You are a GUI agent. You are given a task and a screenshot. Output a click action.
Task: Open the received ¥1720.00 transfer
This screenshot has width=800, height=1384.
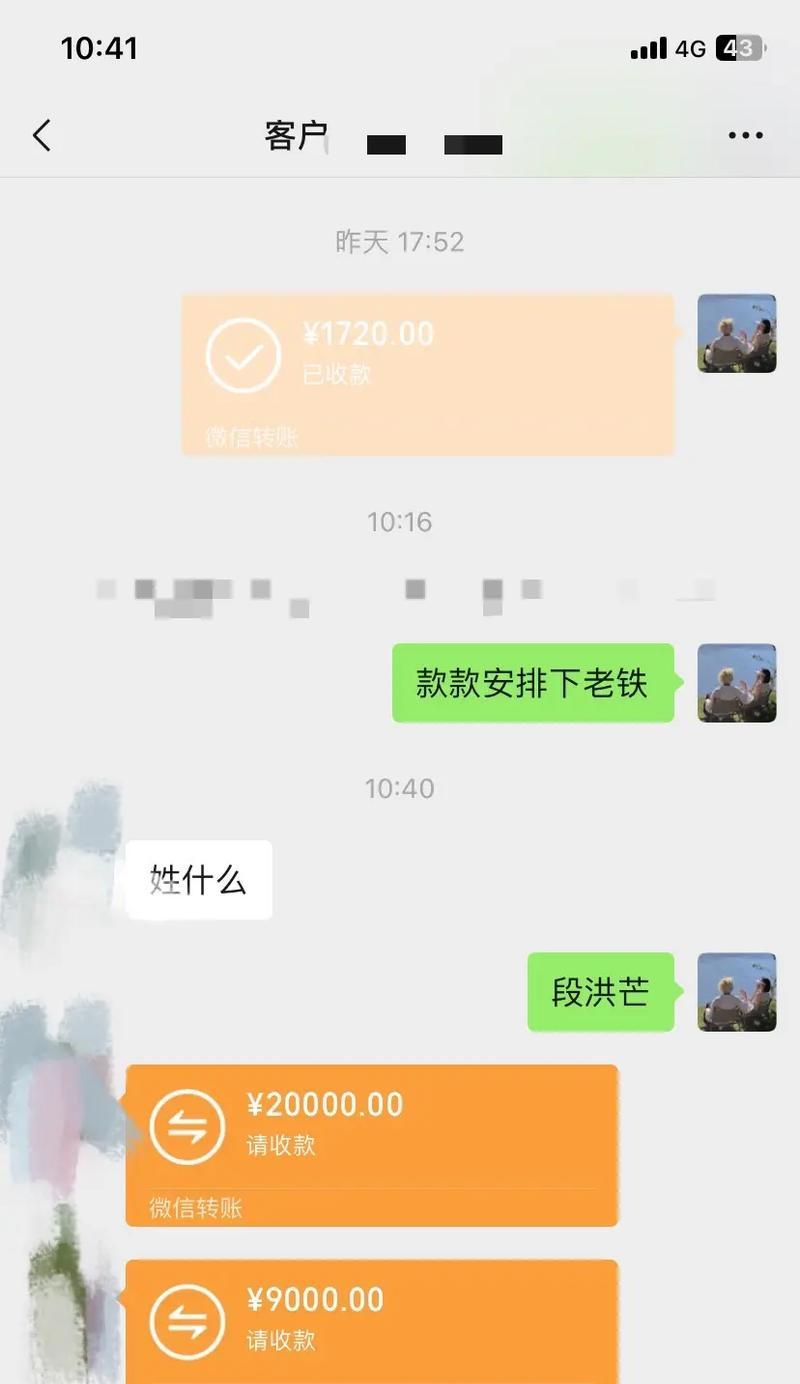pyautogui.click(x=428, y=375)
